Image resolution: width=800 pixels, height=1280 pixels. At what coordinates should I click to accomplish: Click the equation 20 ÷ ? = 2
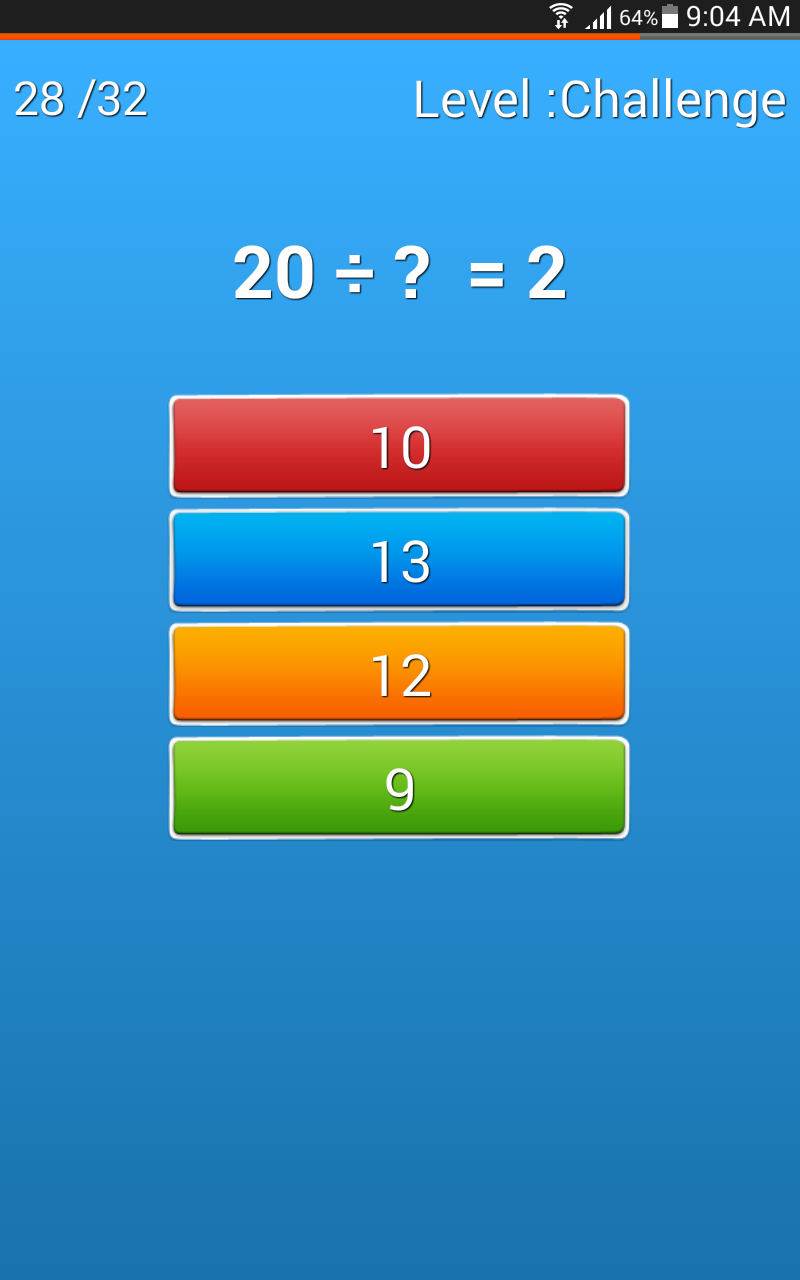pos(400,274)
